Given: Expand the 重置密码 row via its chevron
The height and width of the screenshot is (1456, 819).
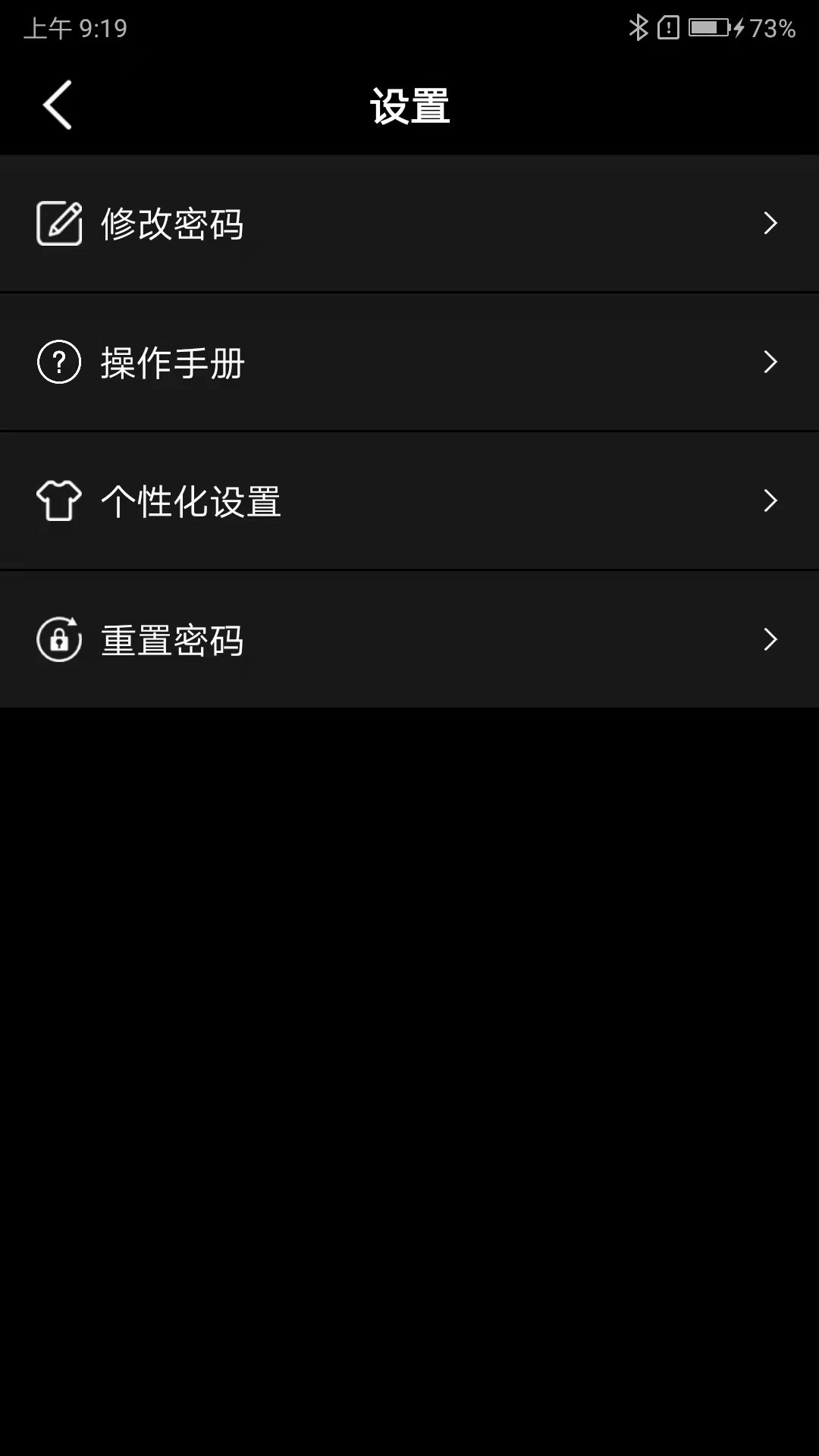Looking at the screenshot, I should click(771, 639).
